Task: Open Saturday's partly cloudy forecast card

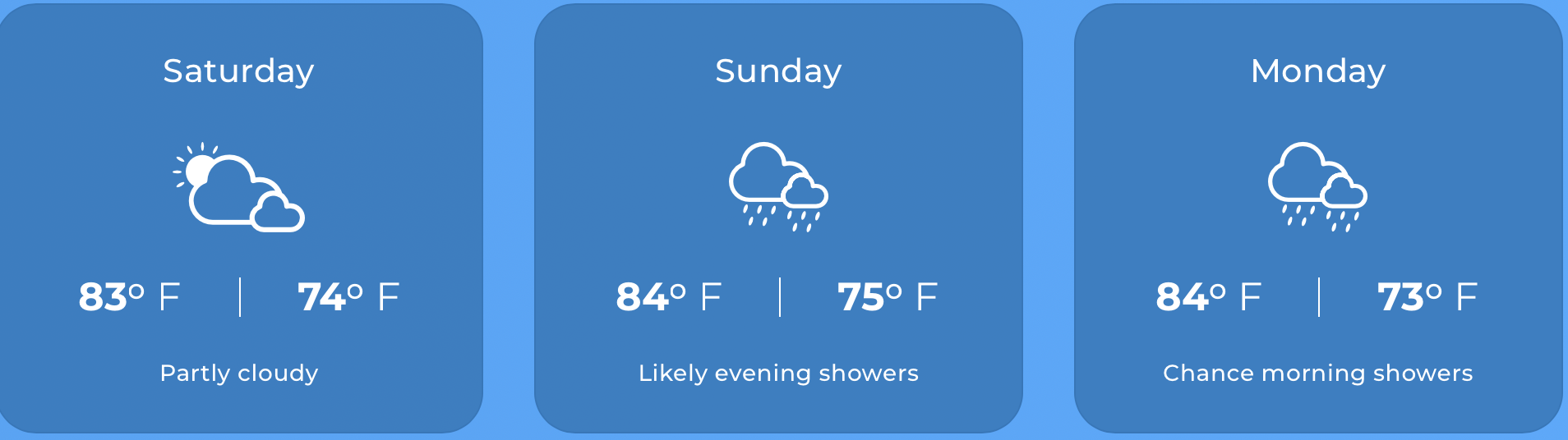Action: (x=238, y=218)
